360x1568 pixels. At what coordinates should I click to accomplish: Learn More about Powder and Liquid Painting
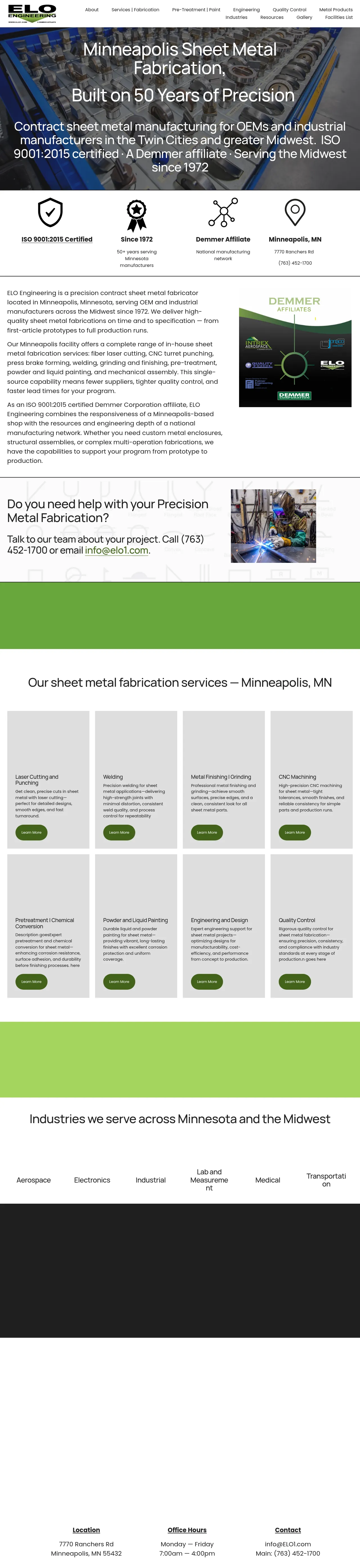(119, 981)
